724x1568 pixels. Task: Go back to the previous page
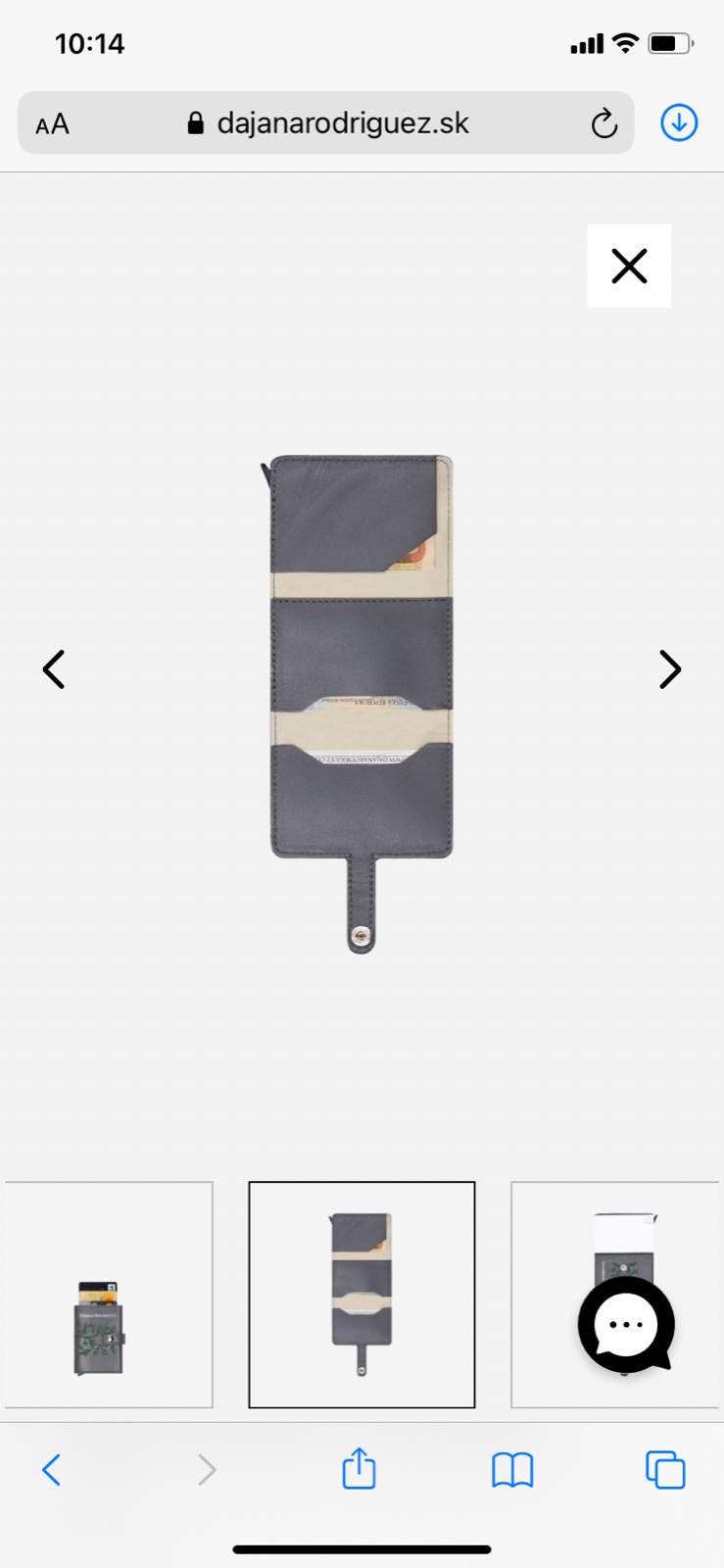click(52, 1469)
